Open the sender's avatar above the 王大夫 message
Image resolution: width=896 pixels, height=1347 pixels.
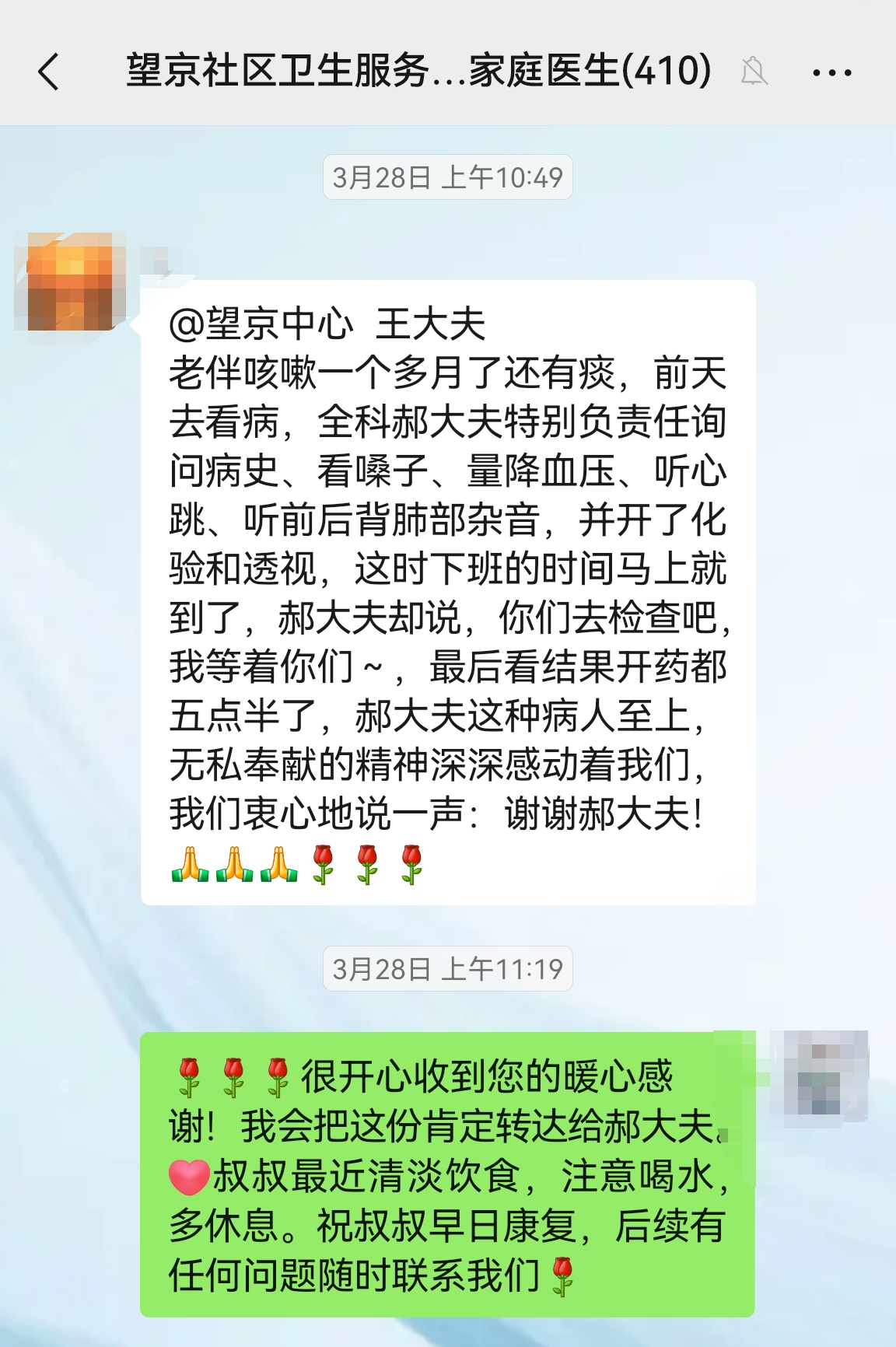click(70, 282)
